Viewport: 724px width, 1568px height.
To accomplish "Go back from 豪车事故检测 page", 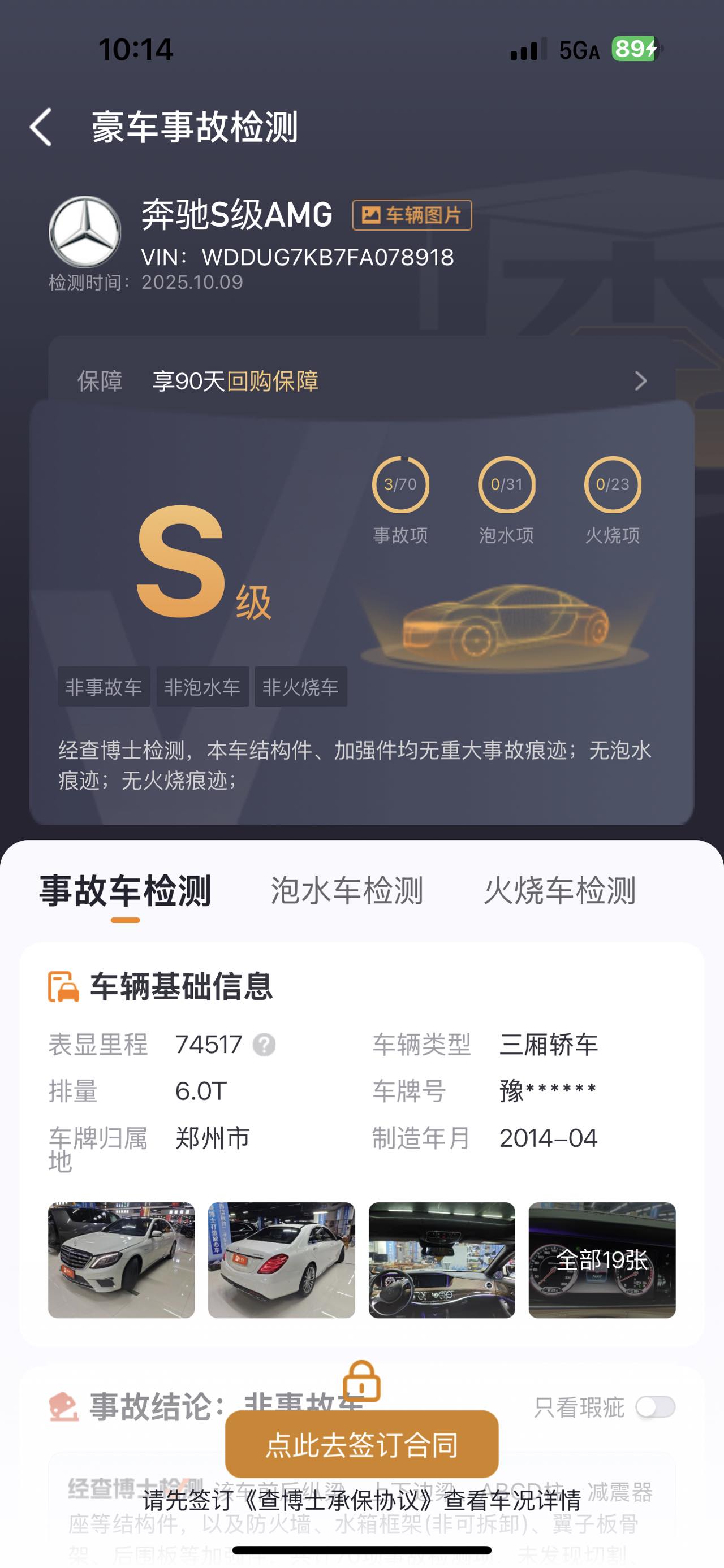I will tap(41, 127).
